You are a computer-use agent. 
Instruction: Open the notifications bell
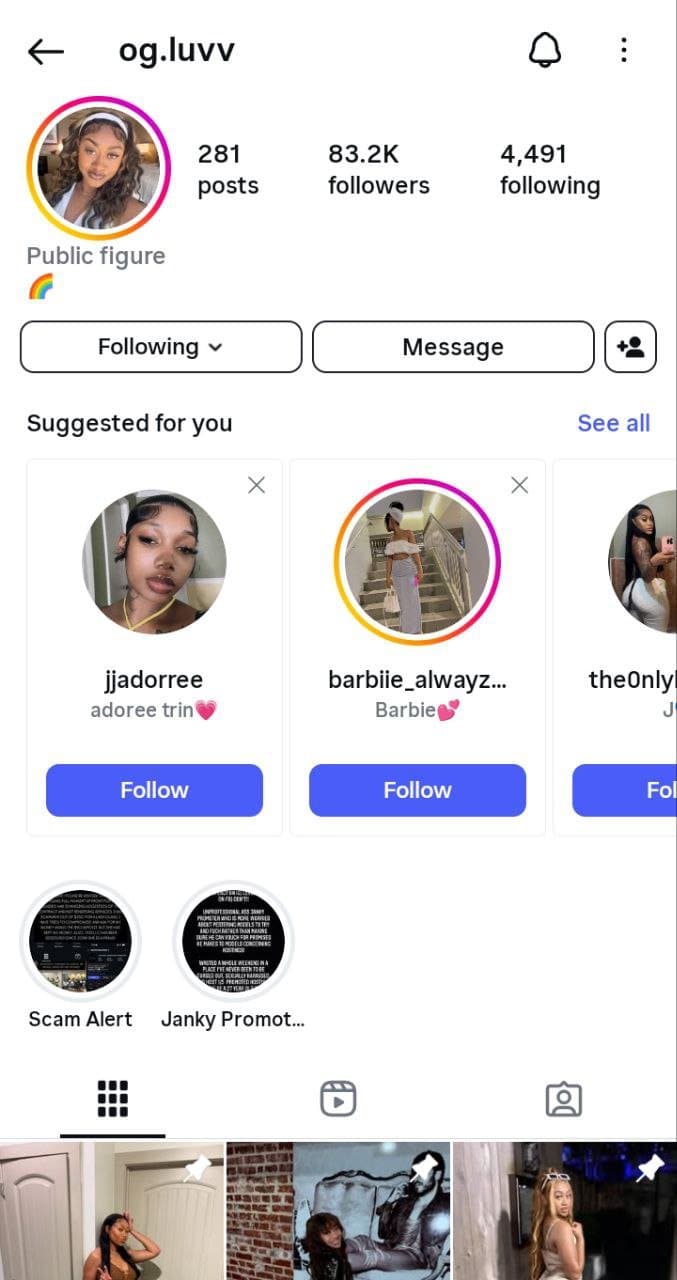(545, 50)
